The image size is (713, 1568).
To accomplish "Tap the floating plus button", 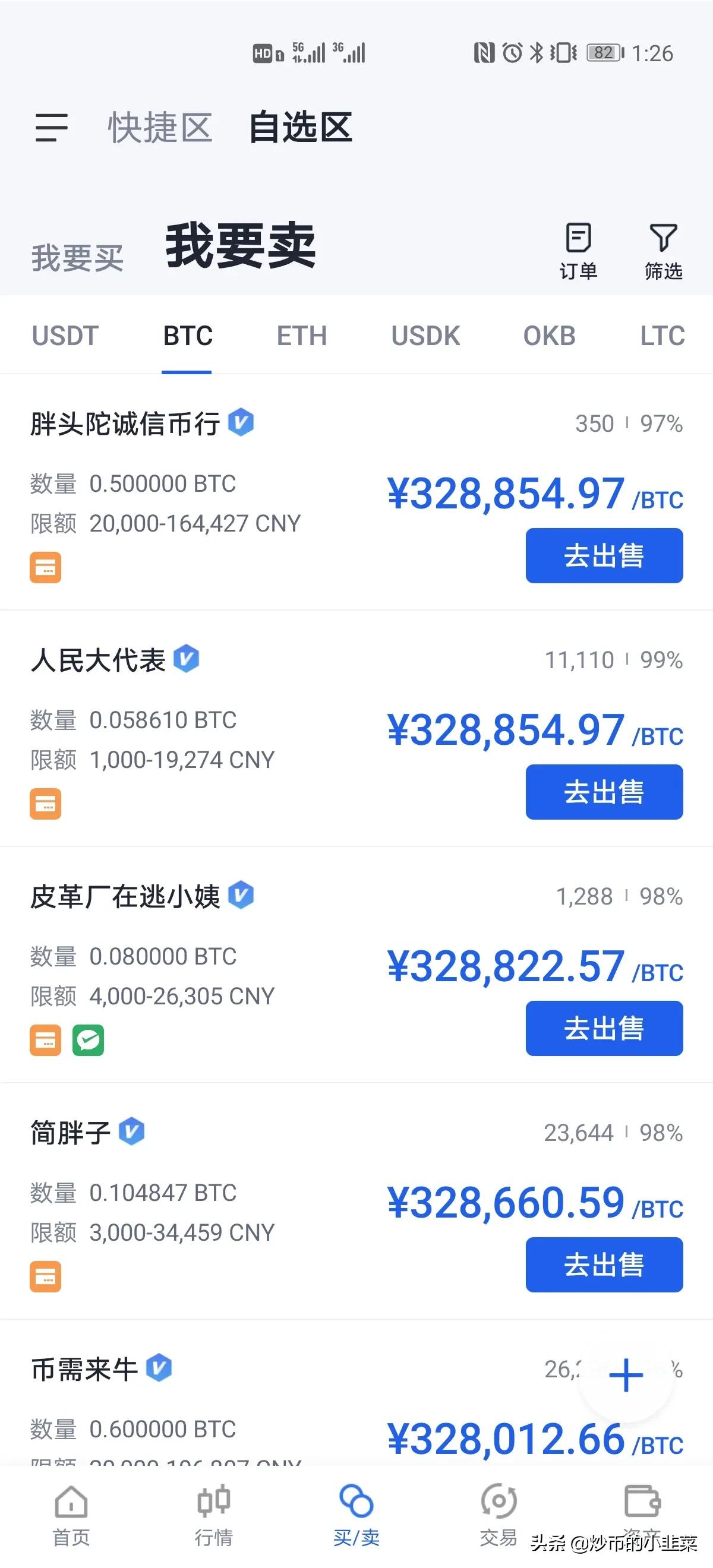I will [625, 1375].
